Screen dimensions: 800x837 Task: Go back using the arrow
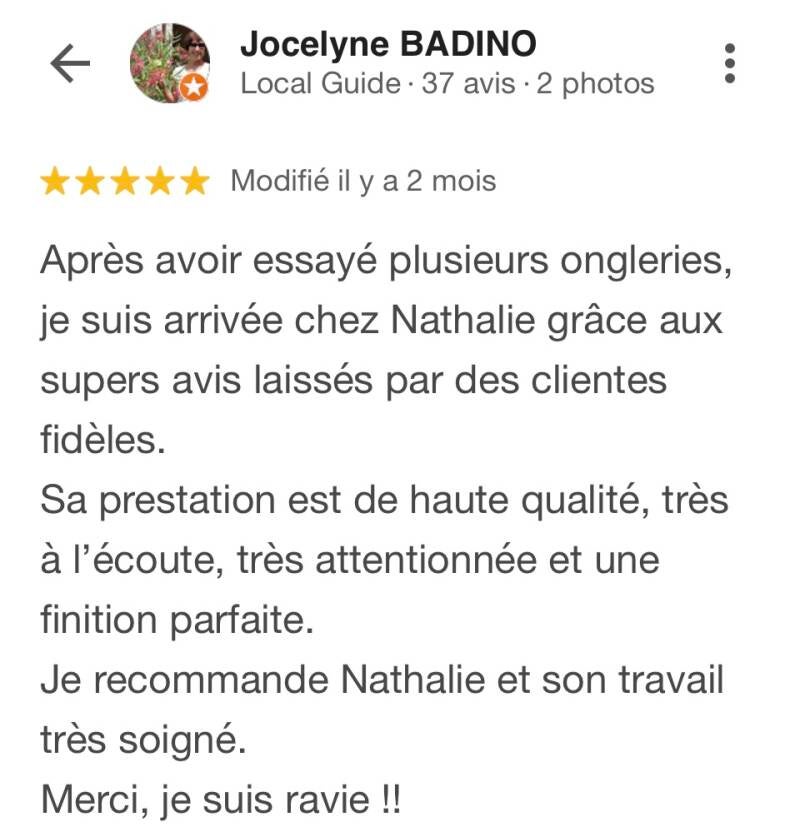pyautogui.click(x=69, y=64)
